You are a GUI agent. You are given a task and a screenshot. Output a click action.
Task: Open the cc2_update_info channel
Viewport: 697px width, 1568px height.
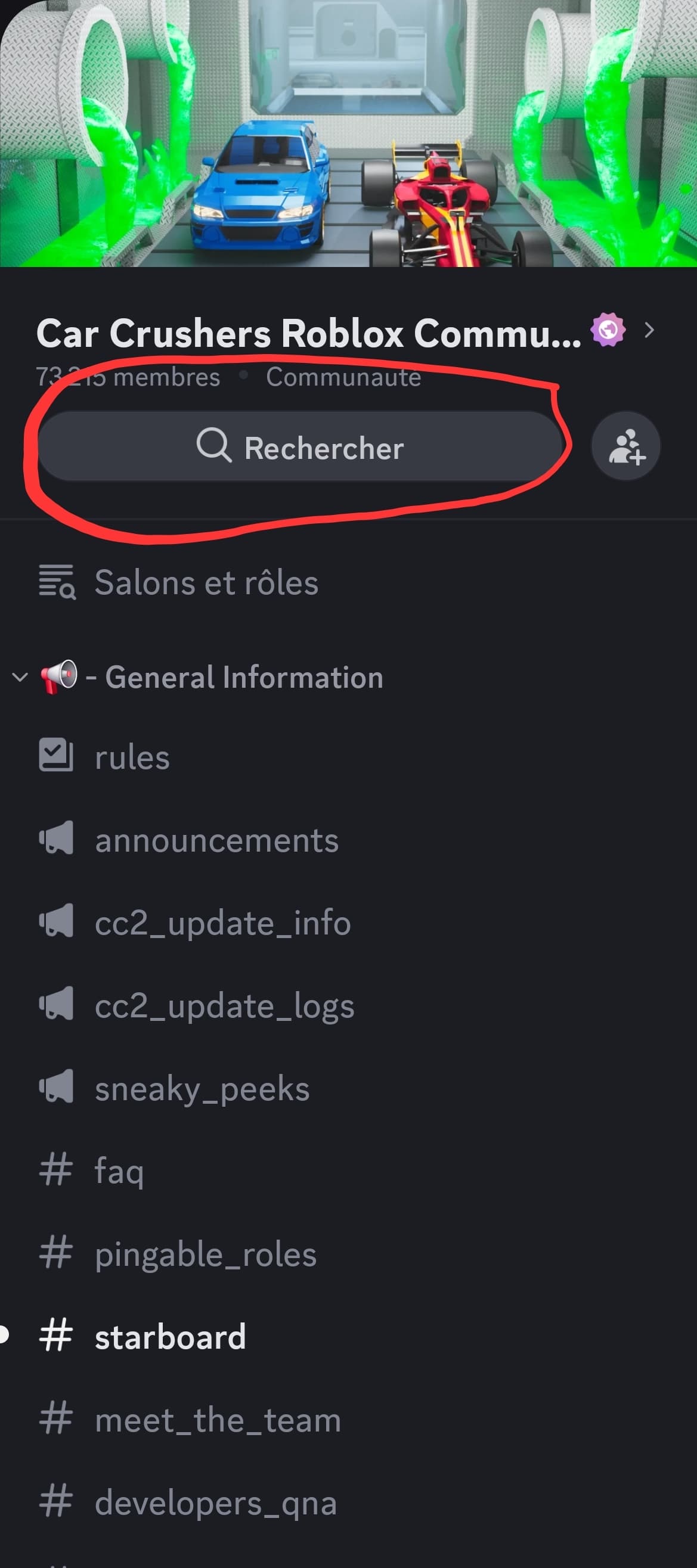tap(348, 923)
